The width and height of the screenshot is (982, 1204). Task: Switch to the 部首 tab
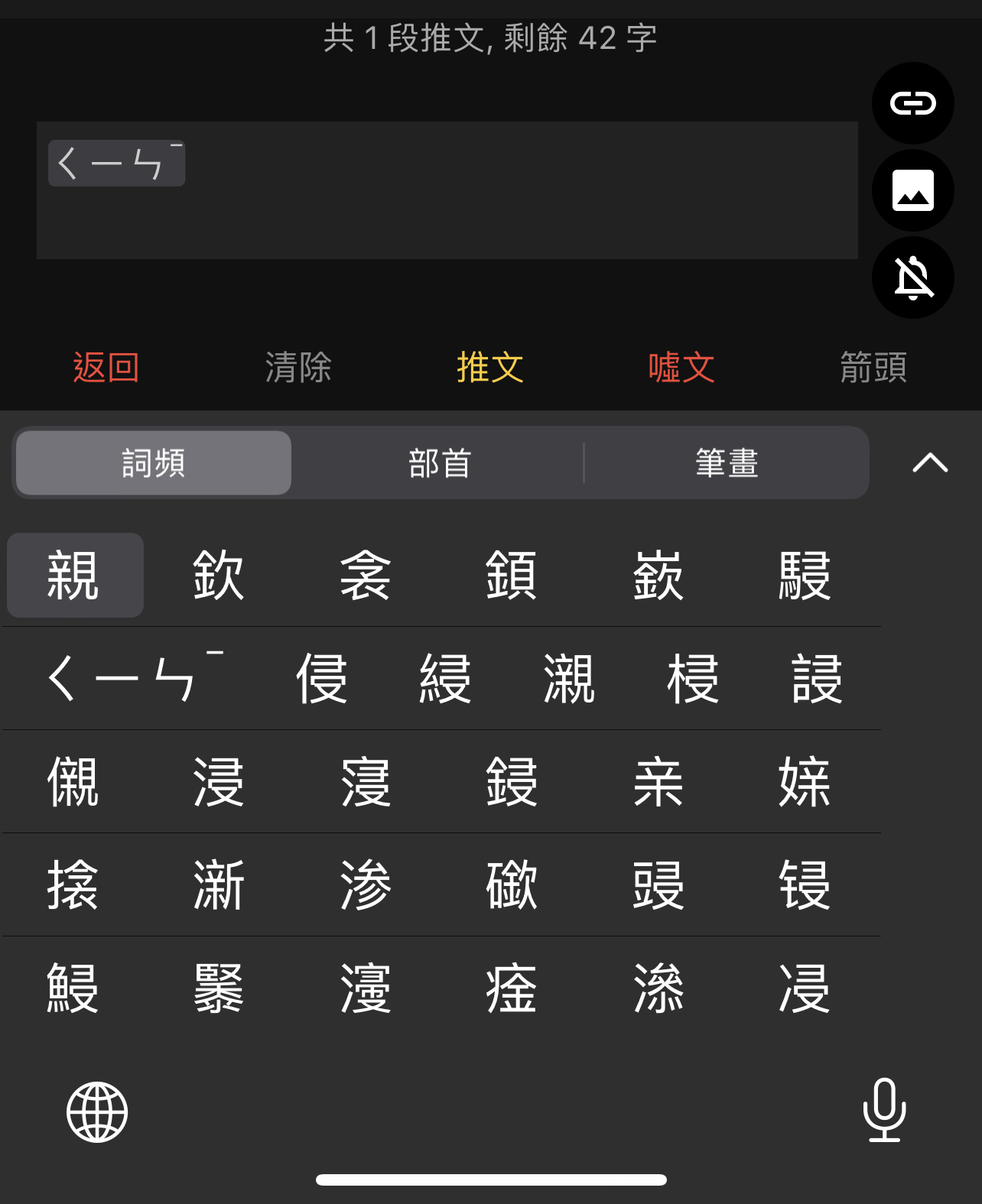[x=440, y=463]
